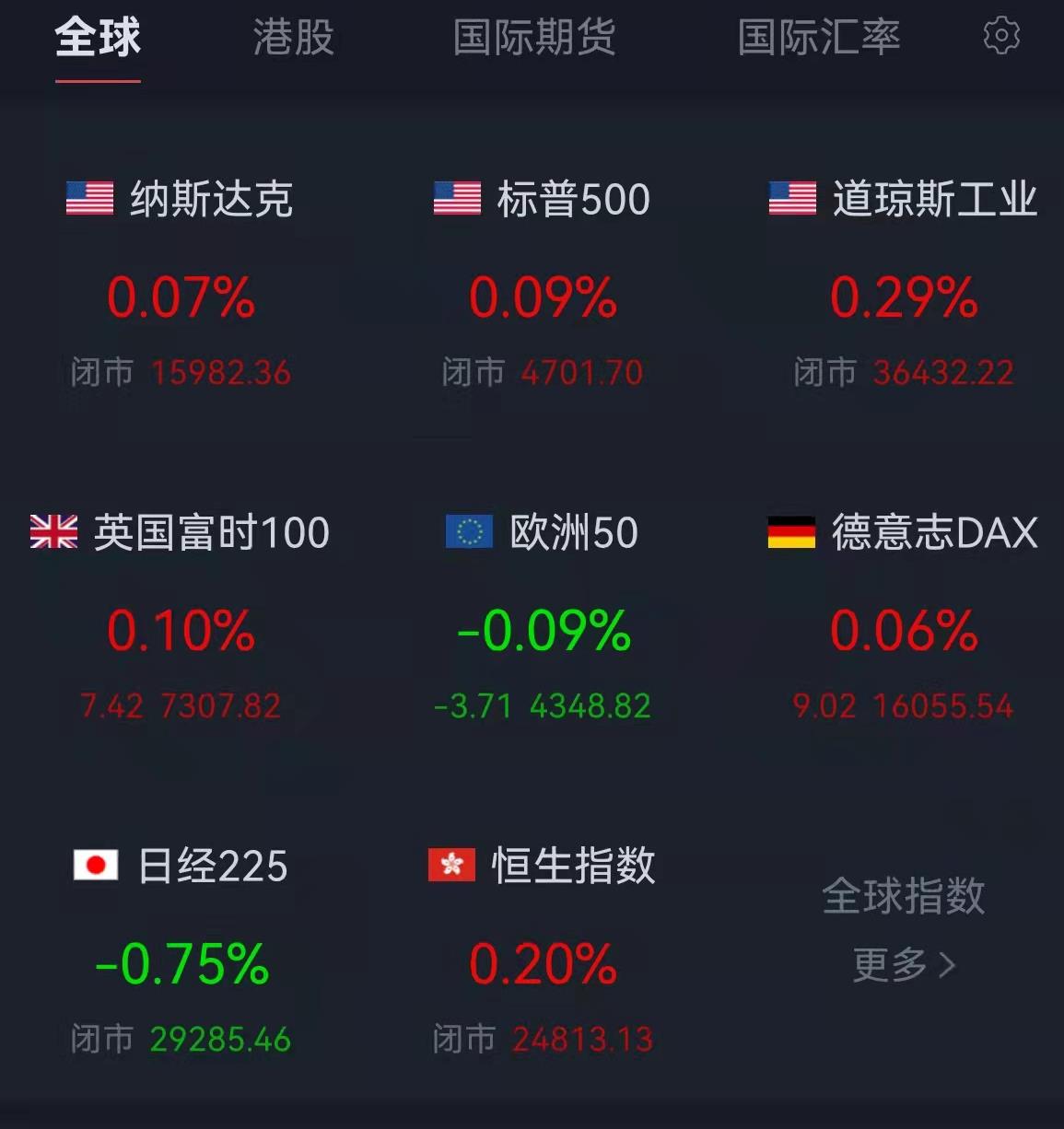Open the 道琼斯工业 index card
Image resolution: width=1064 pixels, height=1129 pixels.
[x=904, y=285]
